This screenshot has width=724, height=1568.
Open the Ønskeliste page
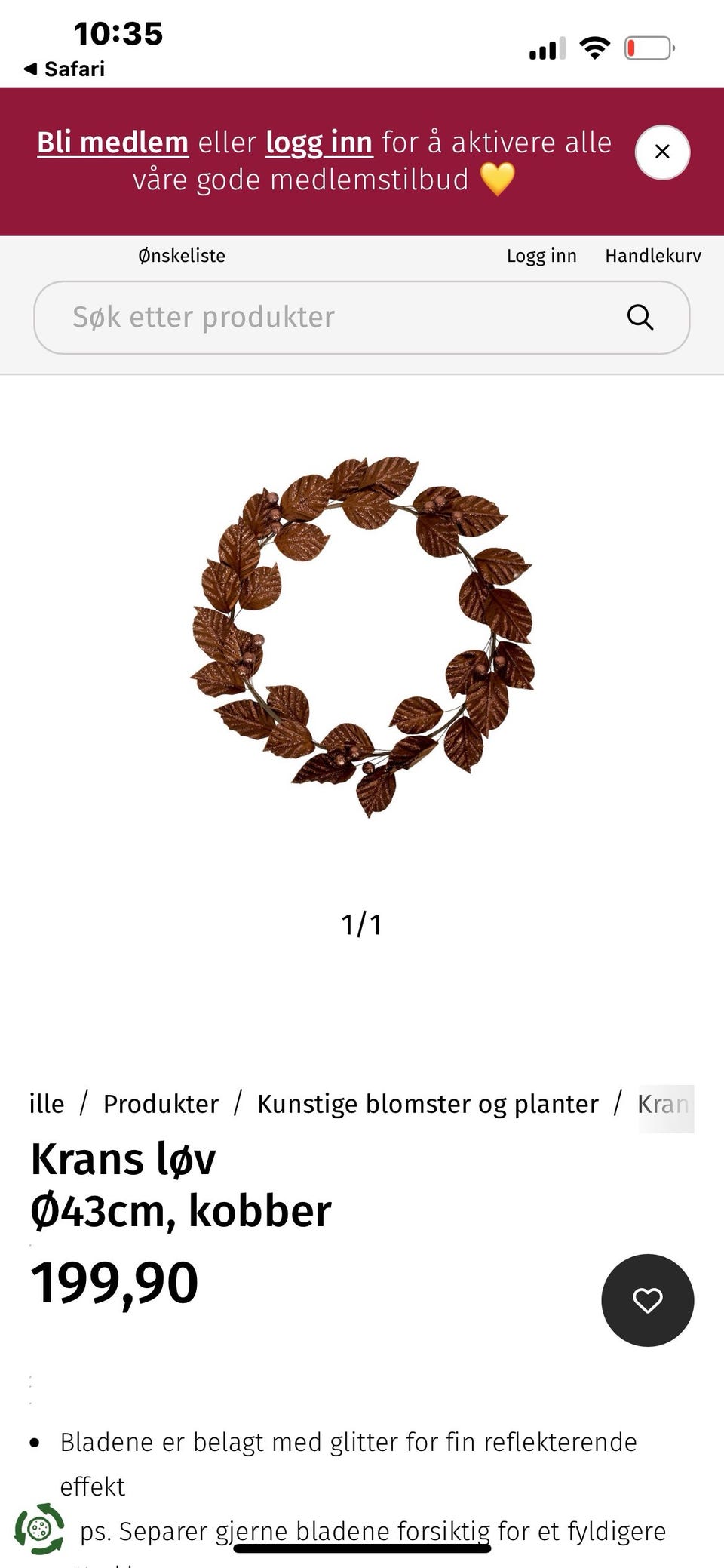coord(180,255)
